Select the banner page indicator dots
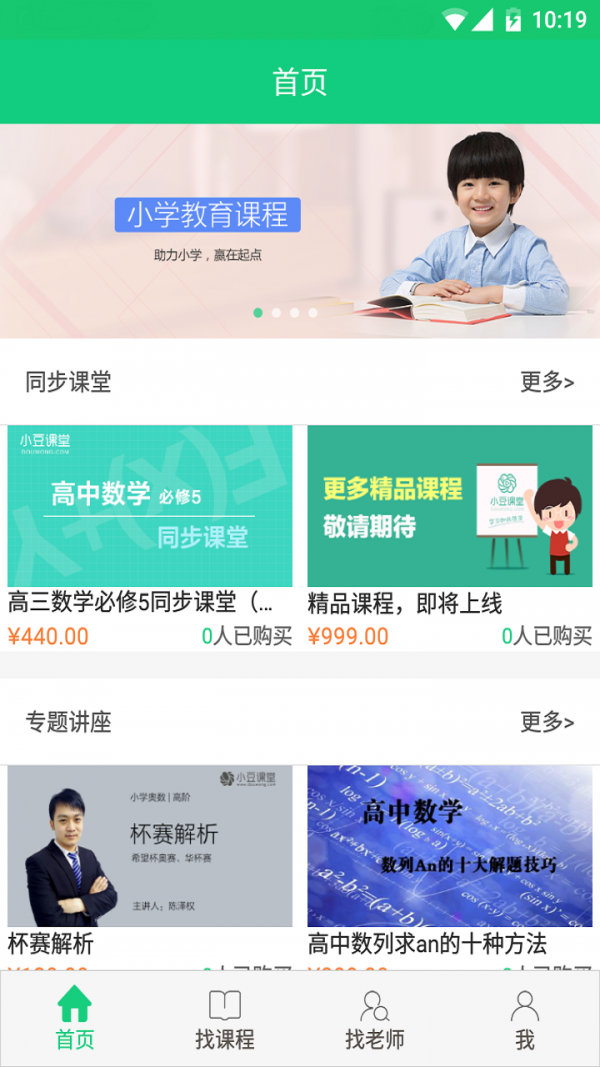Screen dimensions: 600x1067 [285, 313]
